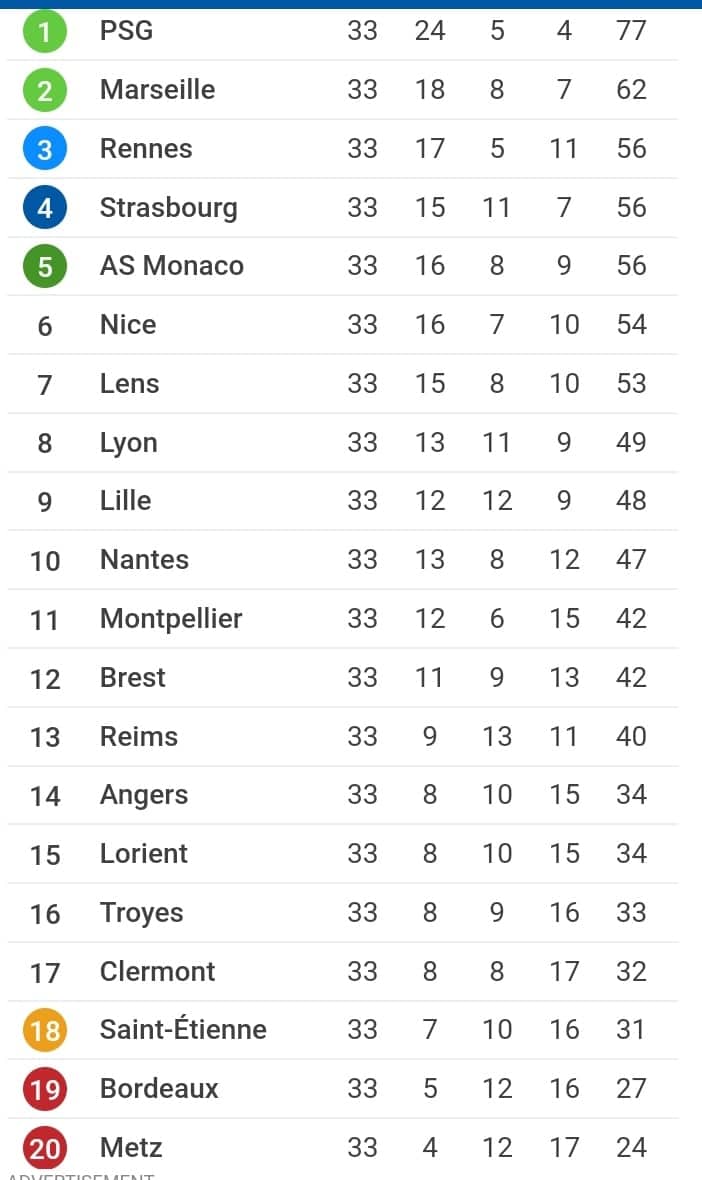702x1180 pixels.
Task: Select Clermont in the table
Action: (342, 971)
